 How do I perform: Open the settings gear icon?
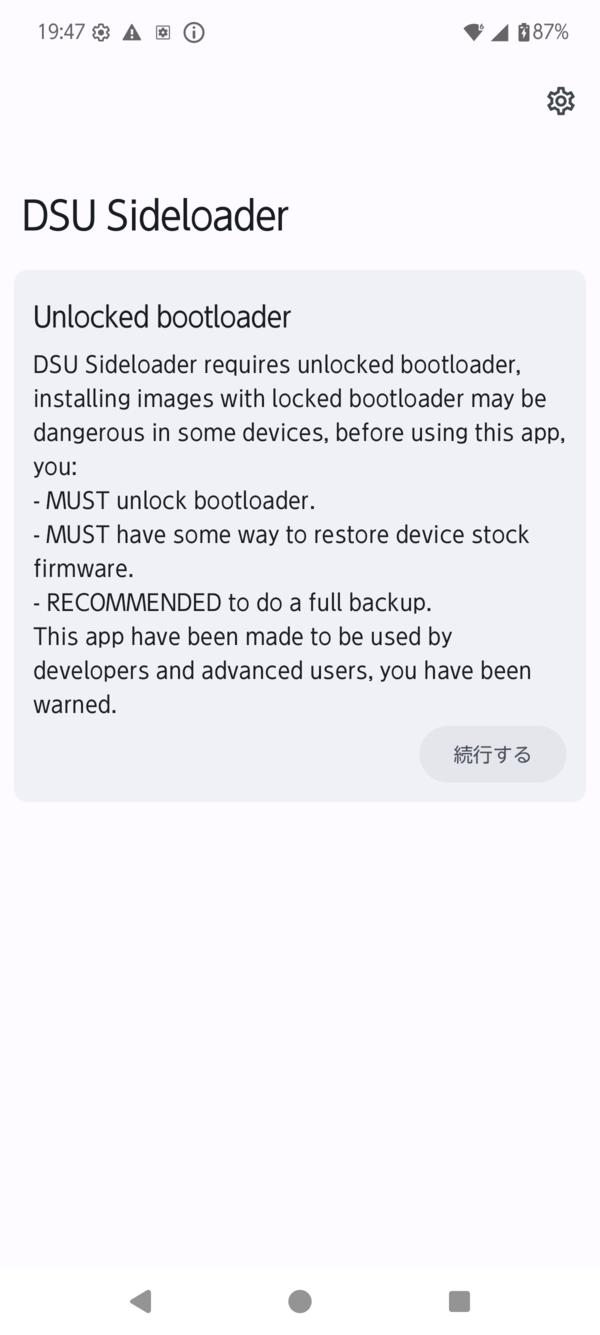(560, 101)
